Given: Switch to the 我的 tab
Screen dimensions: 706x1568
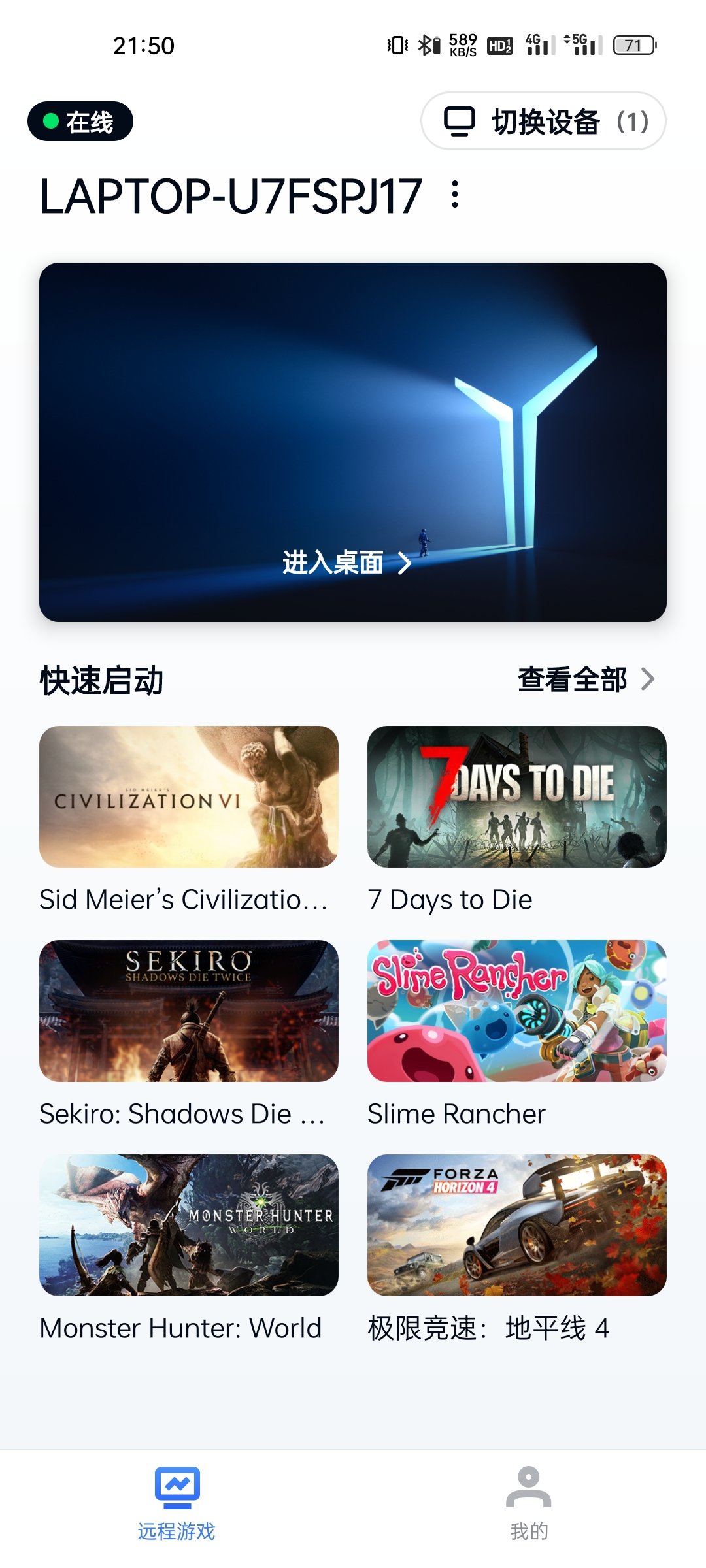Looking at the screenshot, I should [x=529, y=1503].
